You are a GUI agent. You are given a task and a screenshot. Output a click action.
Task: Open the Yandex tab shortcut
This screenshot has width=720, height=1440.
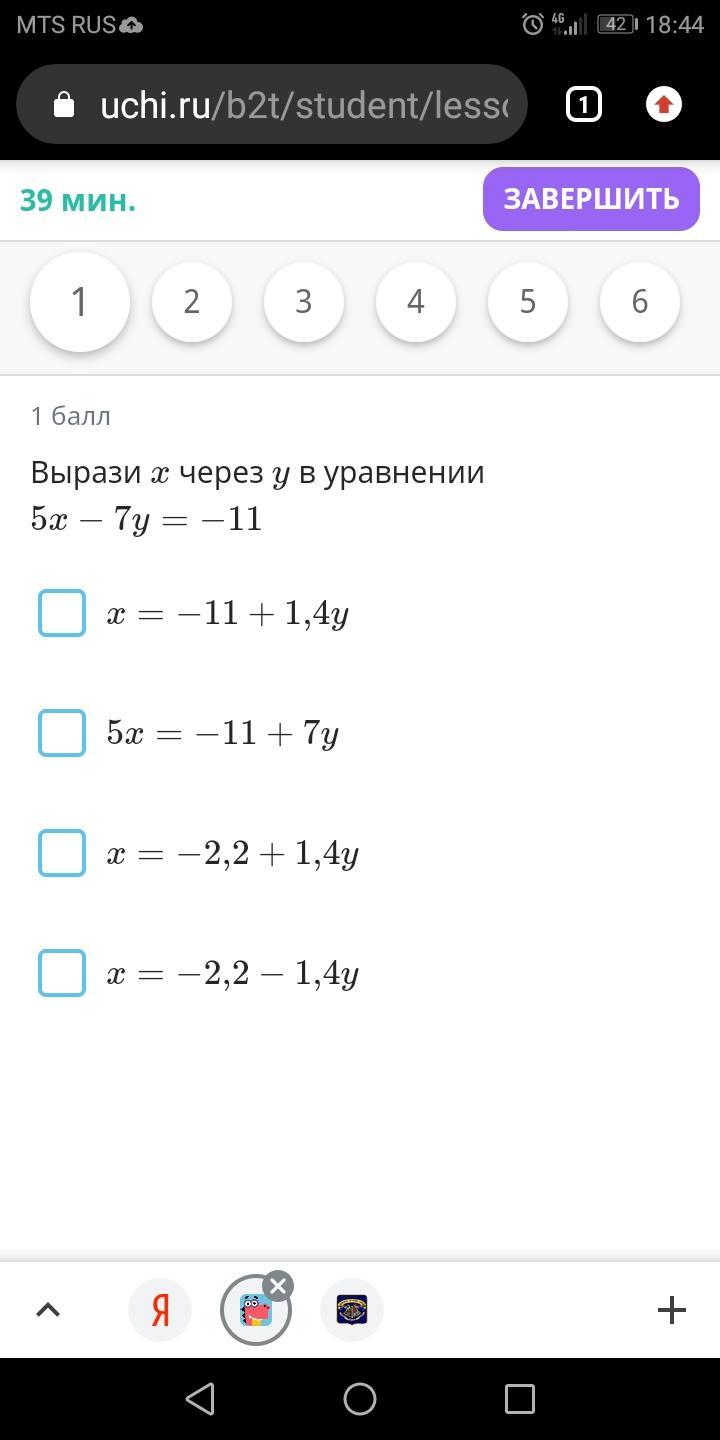point(160,1310)
